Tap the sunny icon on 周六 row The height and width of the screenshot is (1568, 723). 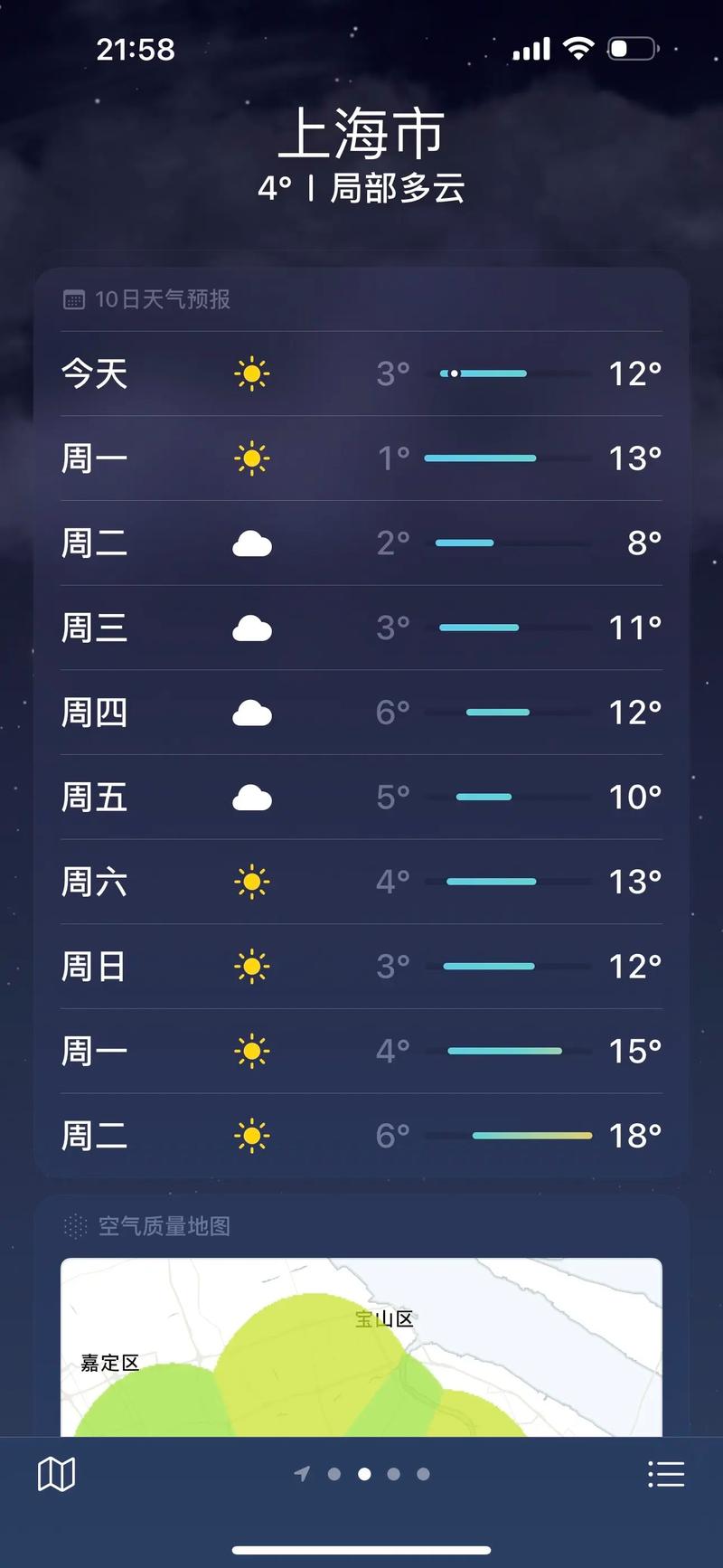[x=252, y=881]
